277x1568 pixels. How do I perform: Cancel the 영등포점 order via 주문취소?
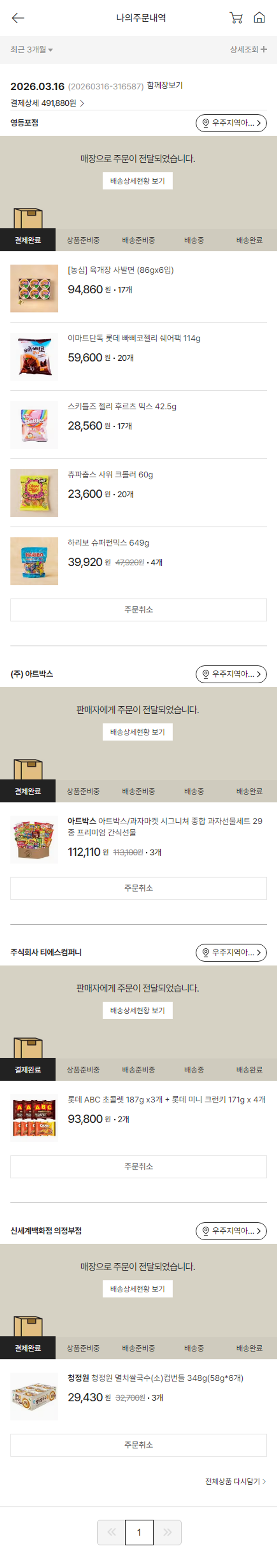[x=138, y=609]
